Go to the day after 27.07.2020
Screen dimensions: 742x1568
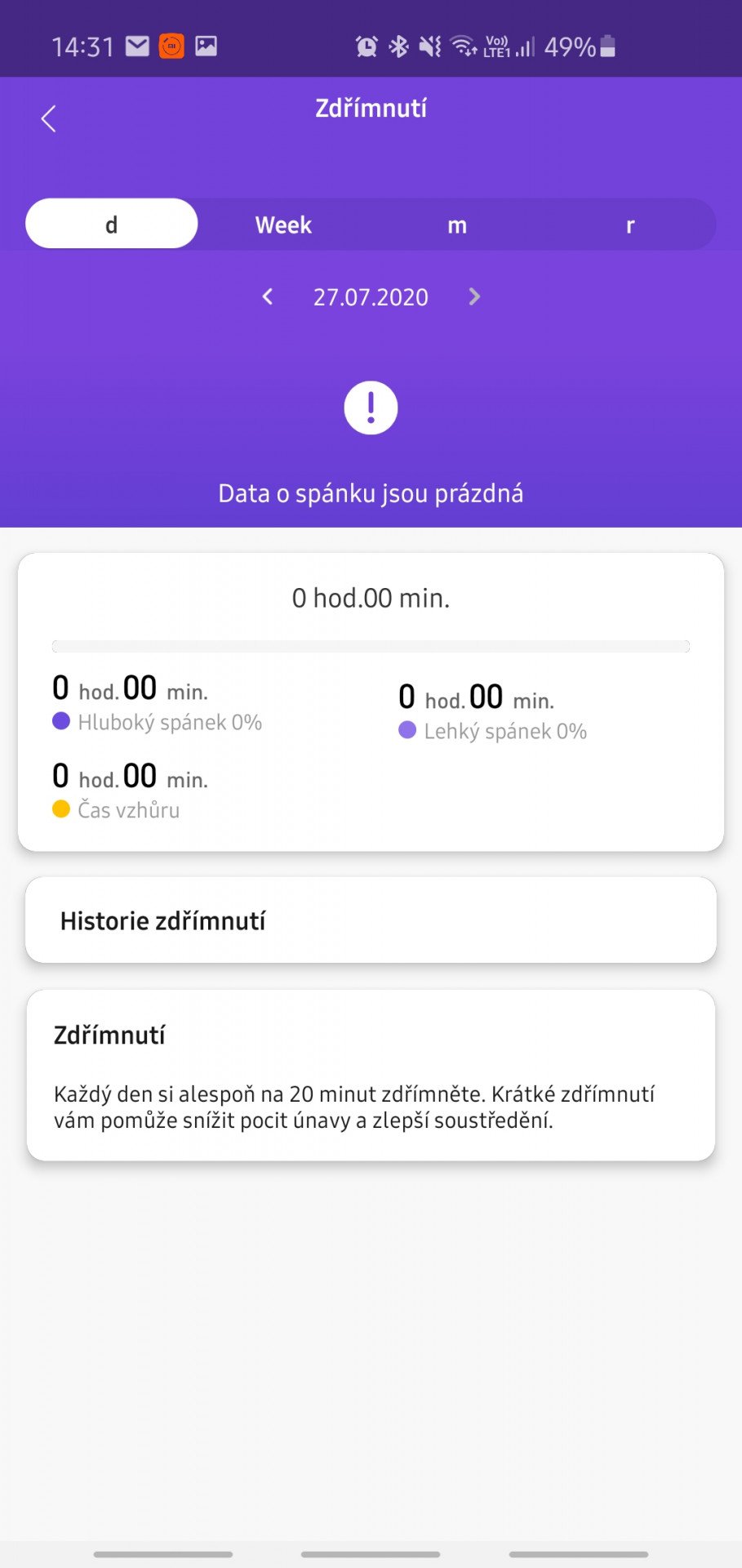[474, 296]
